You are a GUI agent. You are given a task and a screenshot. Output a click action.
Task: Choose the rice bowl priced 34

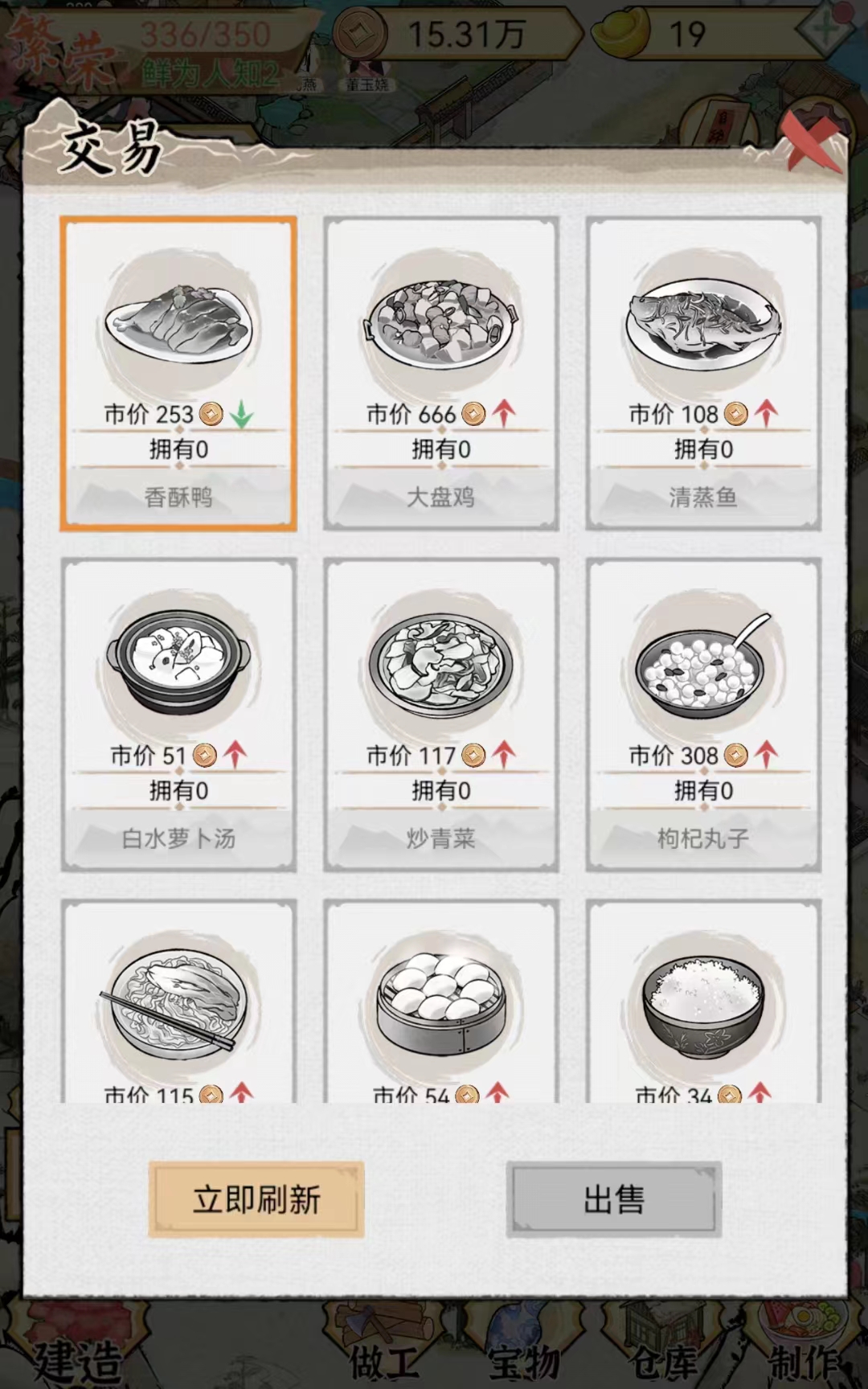click(703, 1001)
